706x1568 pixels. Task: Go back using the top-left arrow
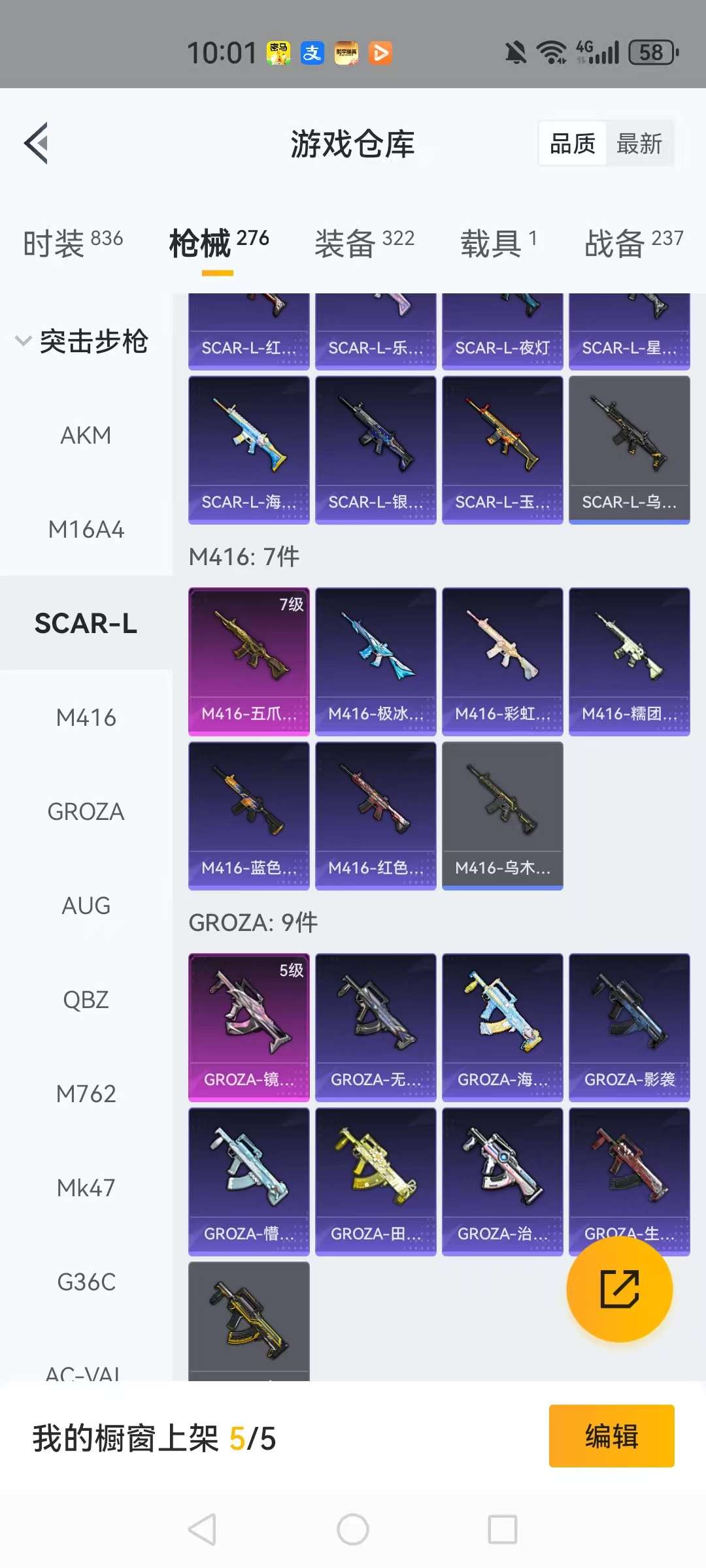(37, 143)
